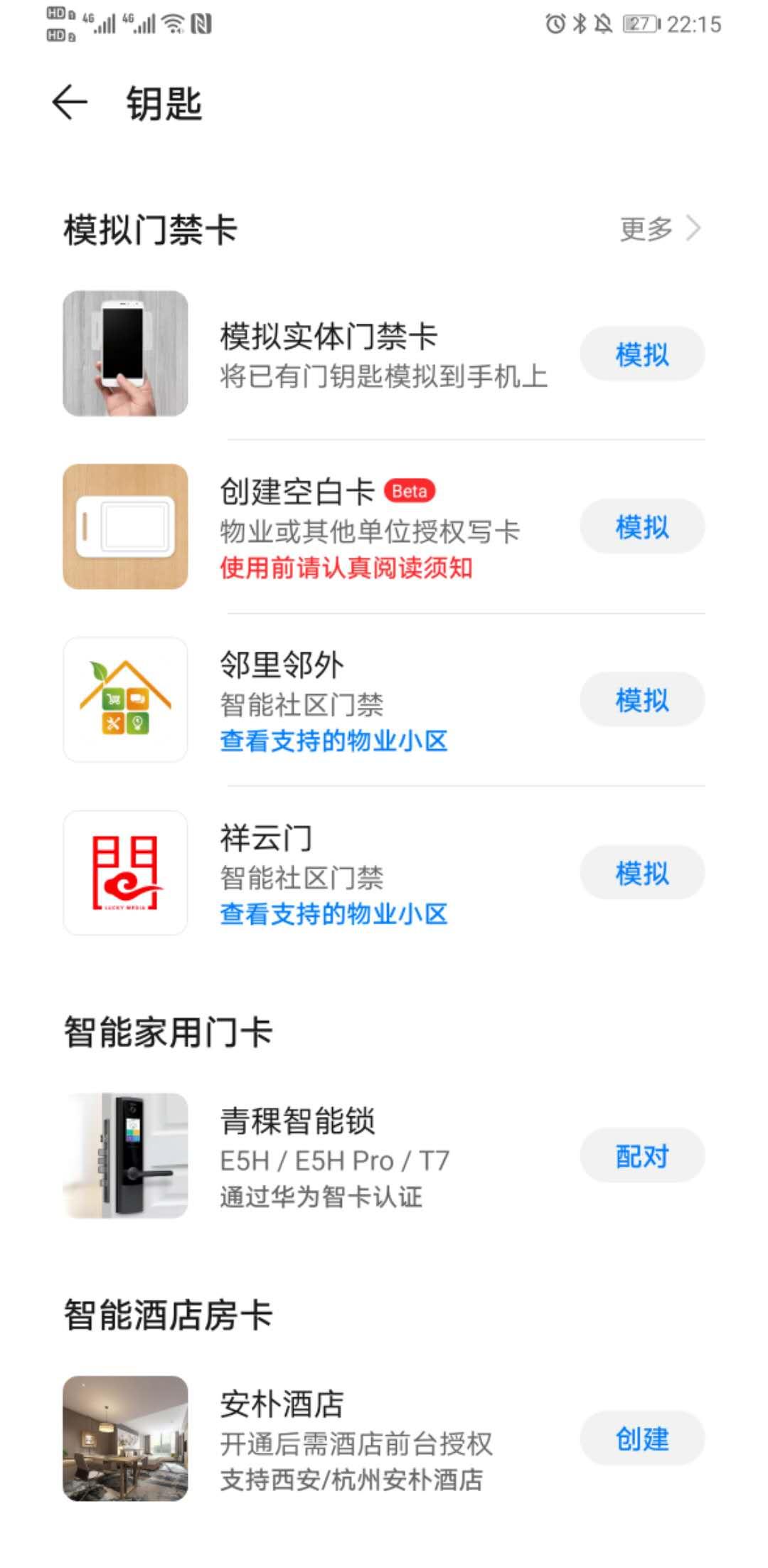Tap 模拟 next to 创建空白卡
The width and height of the screenshot is (768, 1568).
coord(641,526)
